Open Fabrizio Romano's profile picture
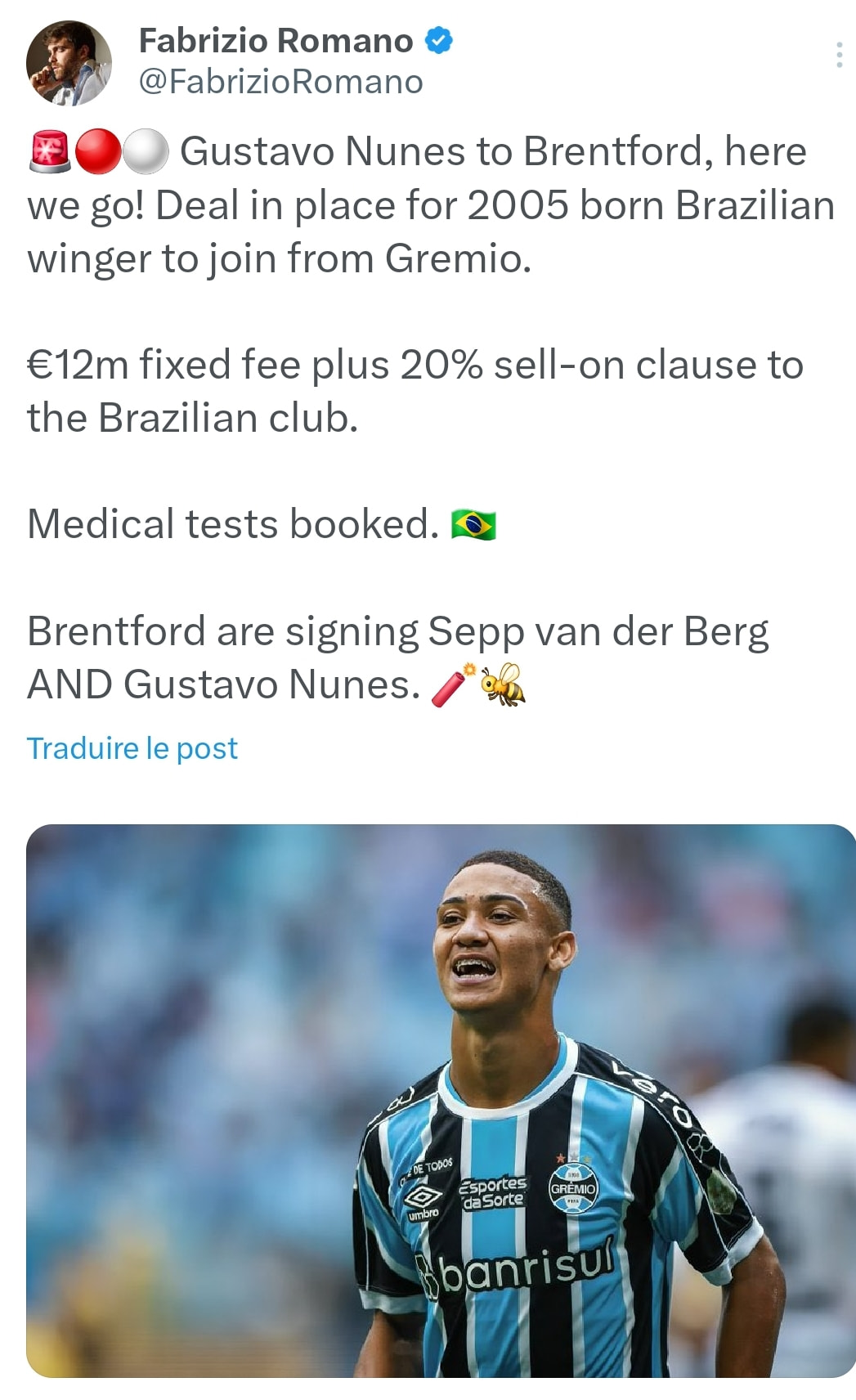The width and height of the screenshot is (856, 1400). point(69,63)
